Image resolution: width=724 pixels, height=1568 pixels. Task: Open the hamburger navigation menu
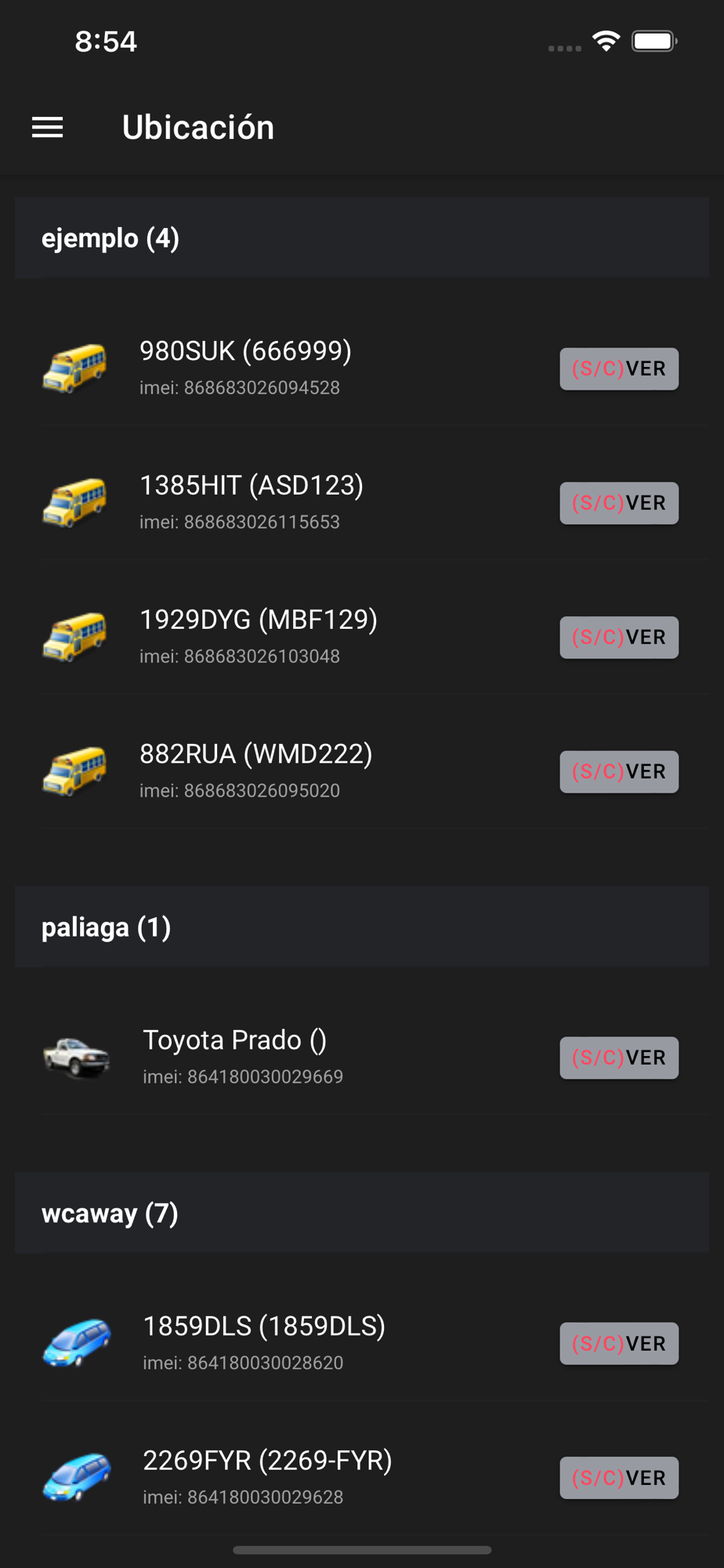47,127
